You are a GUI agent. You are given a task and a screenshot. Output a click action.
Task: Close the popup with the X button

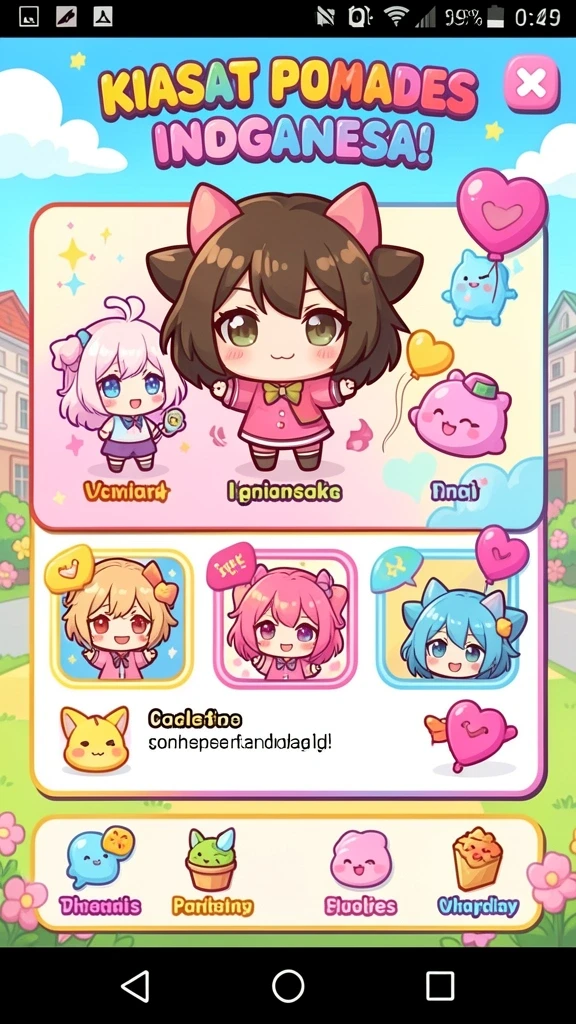(532, 83)
